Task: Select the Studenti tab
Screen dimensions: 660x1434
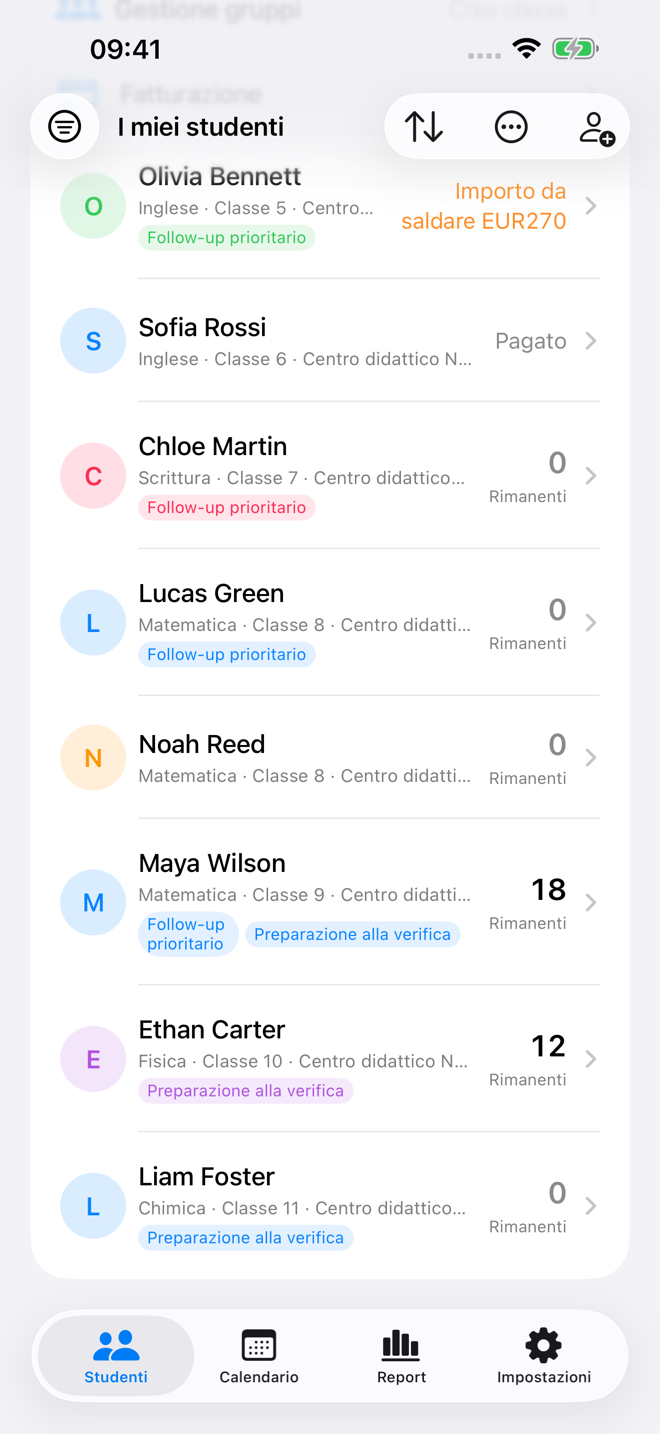Action: click(116, 1356)
